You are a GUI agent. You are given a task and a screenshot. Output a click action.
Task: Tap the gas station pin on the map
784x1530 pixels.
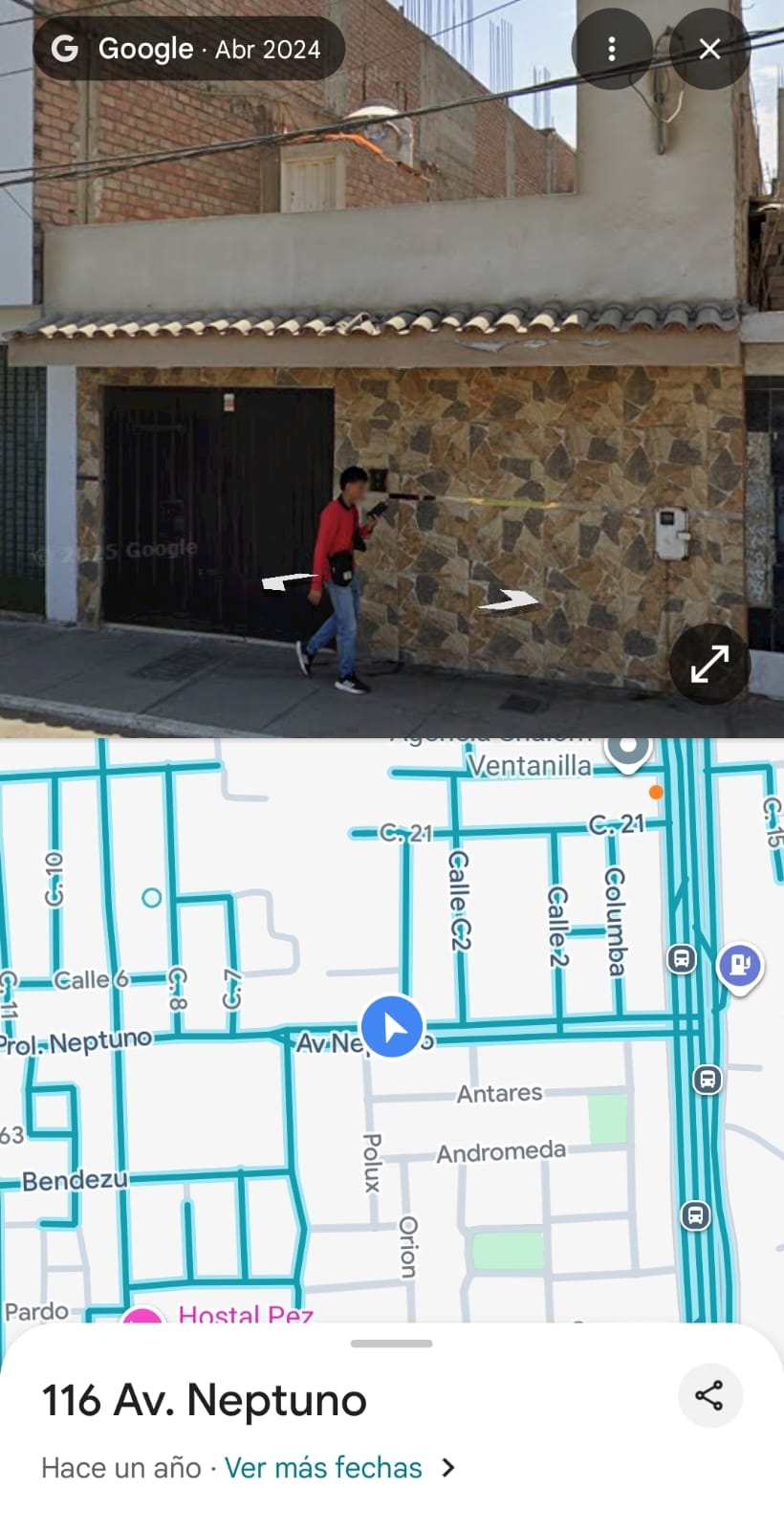tap(740, 965)
